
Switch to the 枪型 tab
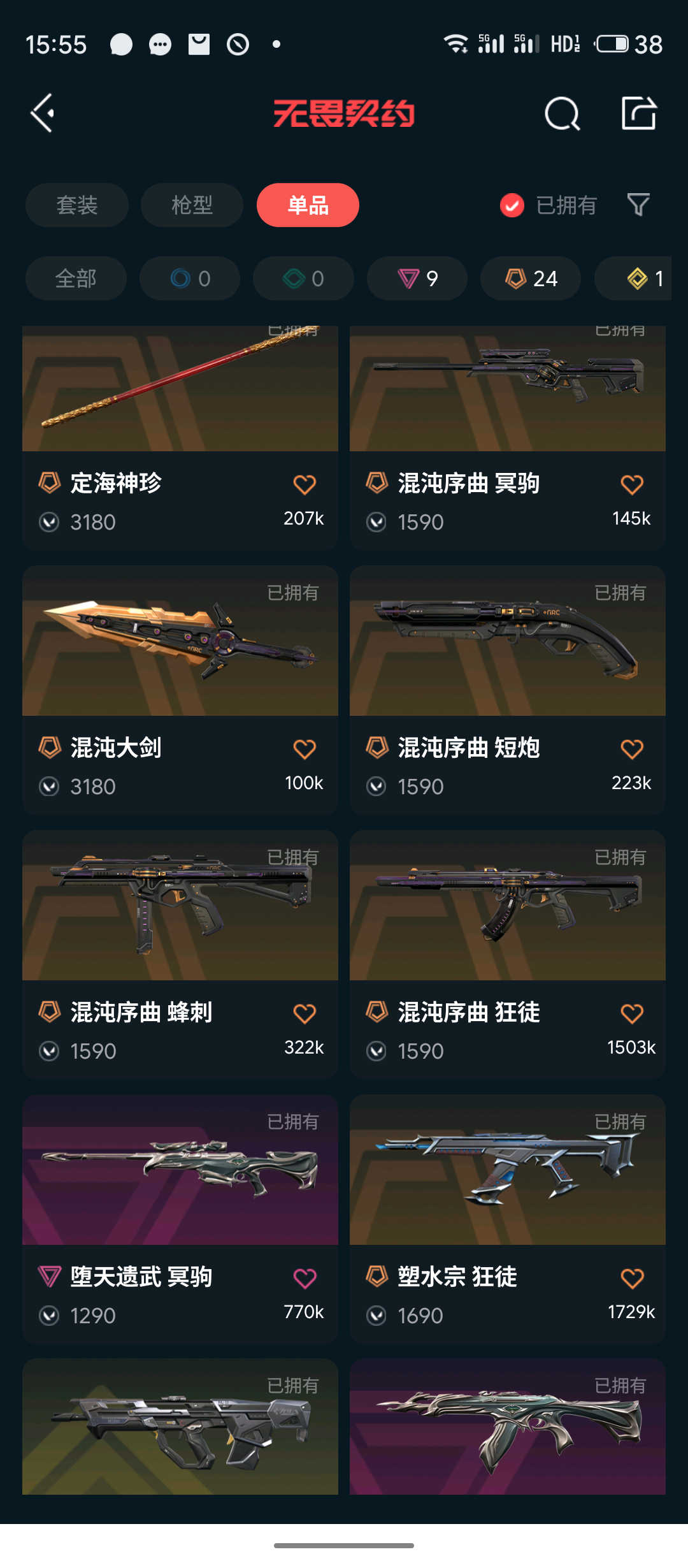[x=192, y=205]
